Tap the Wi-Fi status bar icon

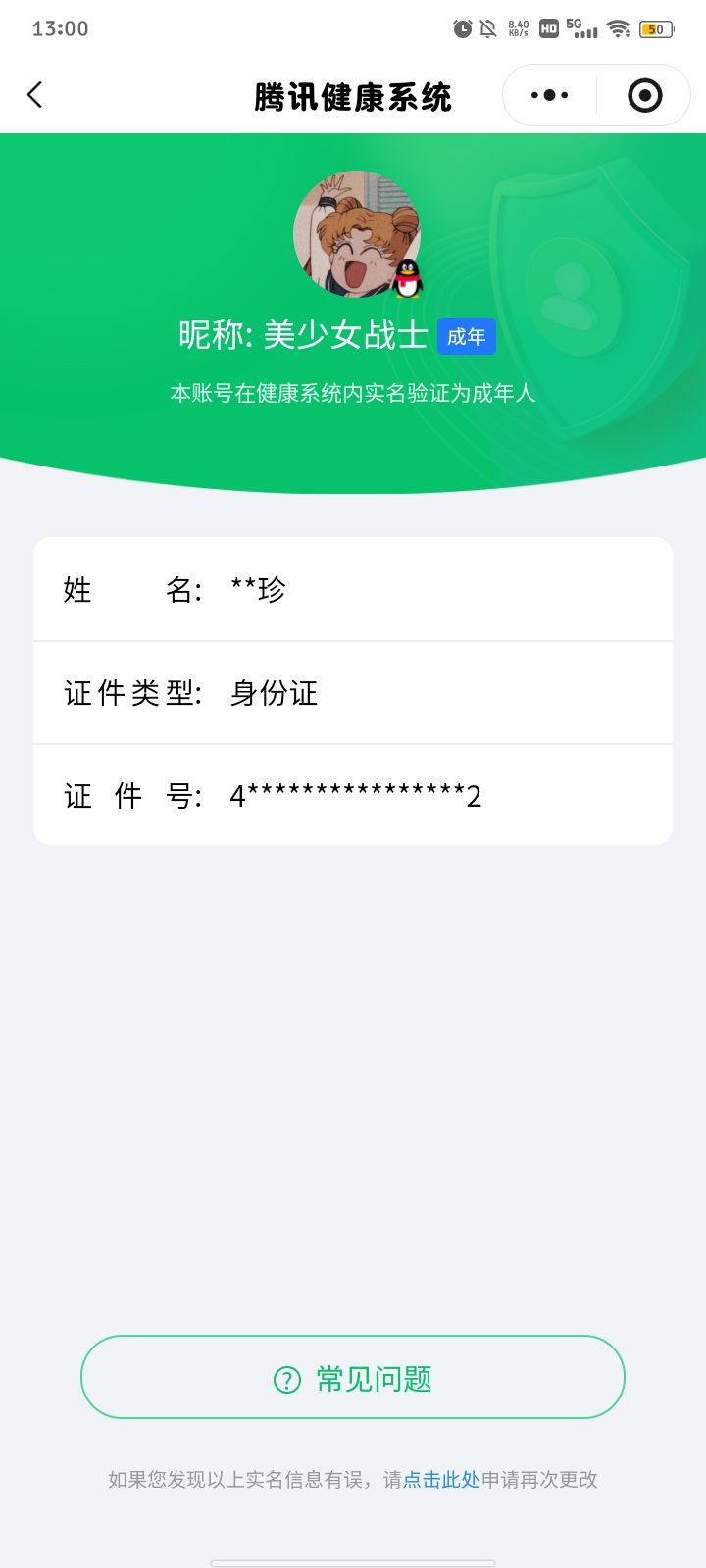618,28
